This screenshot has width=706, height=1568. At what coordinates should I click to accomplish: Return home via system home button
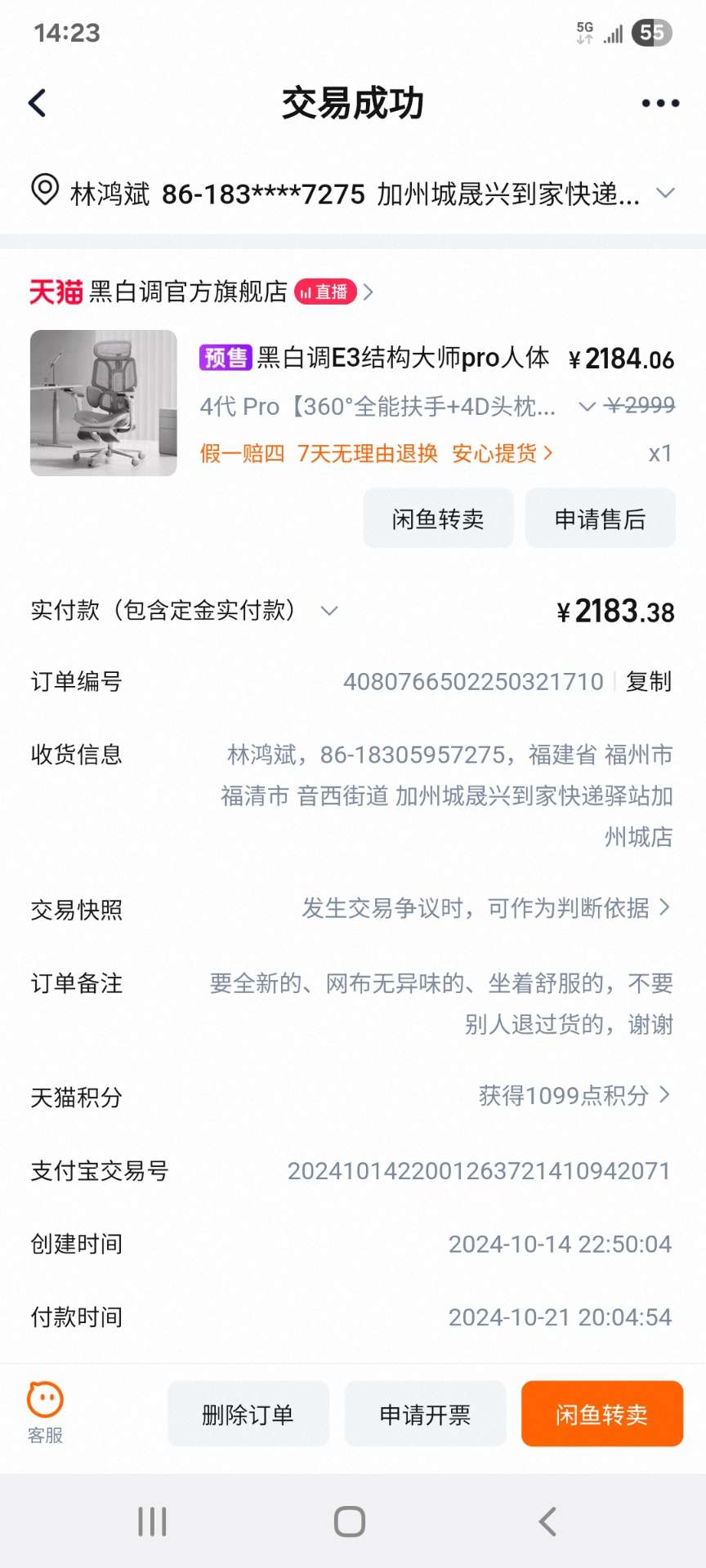pos(350,1521)
